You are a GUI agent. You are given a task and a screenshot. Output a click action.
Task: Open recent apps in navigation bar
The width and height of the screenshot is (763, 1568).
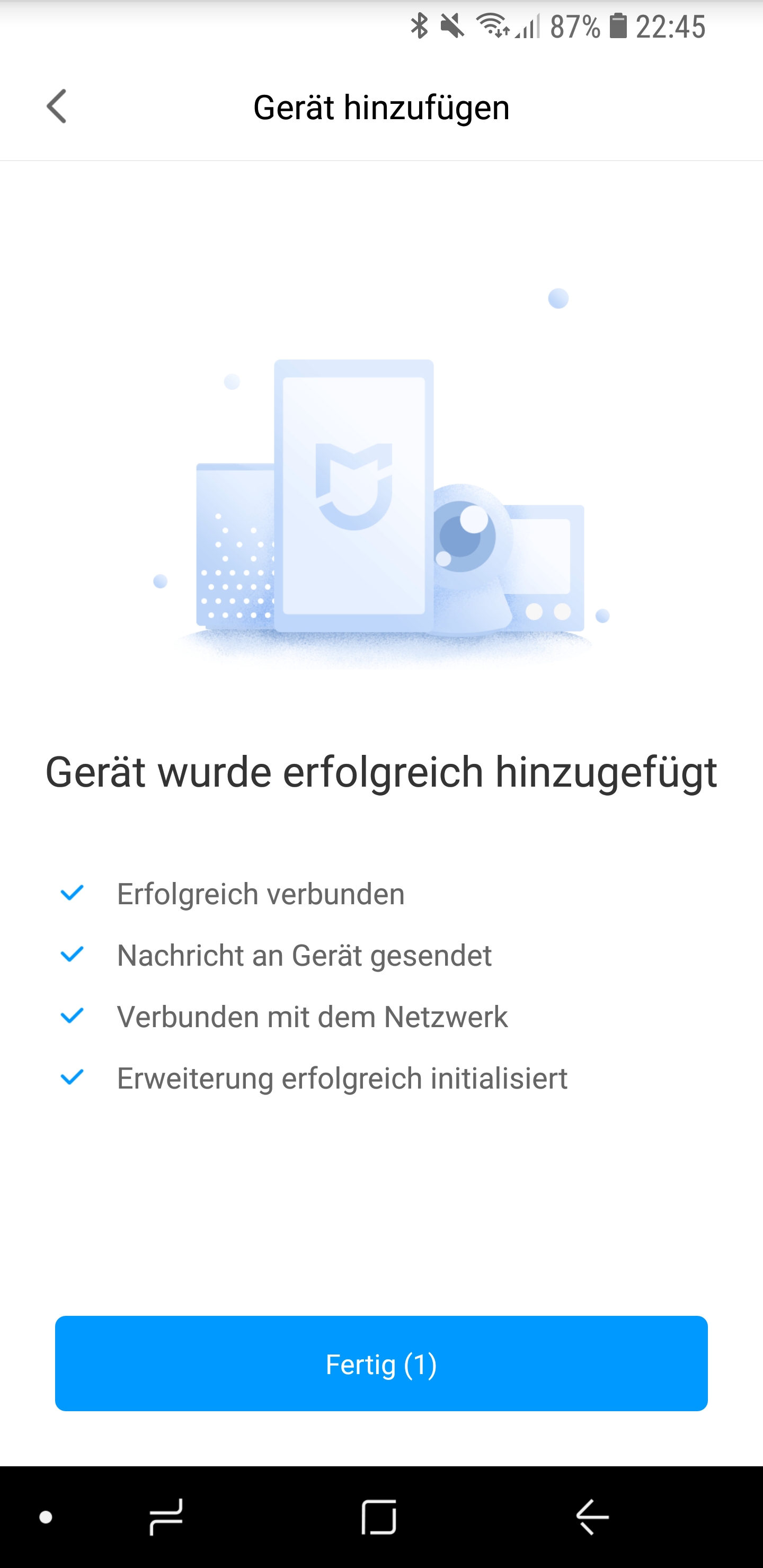pyautogui.click(x=166, y=1517)
